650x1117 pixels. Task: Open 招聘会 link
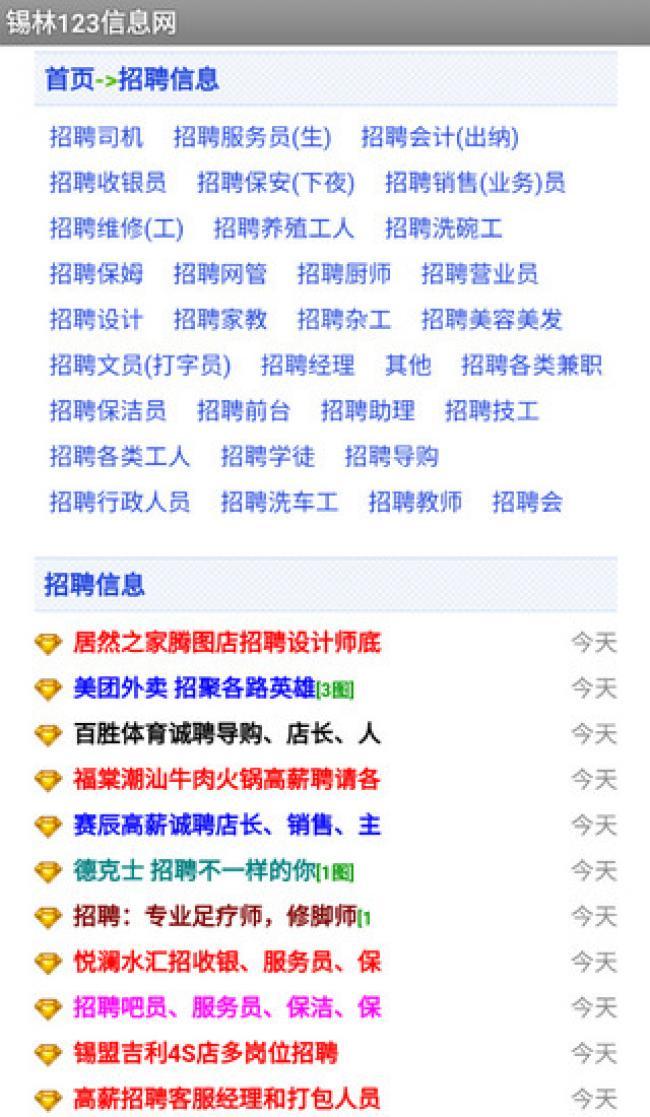point(527,501)
